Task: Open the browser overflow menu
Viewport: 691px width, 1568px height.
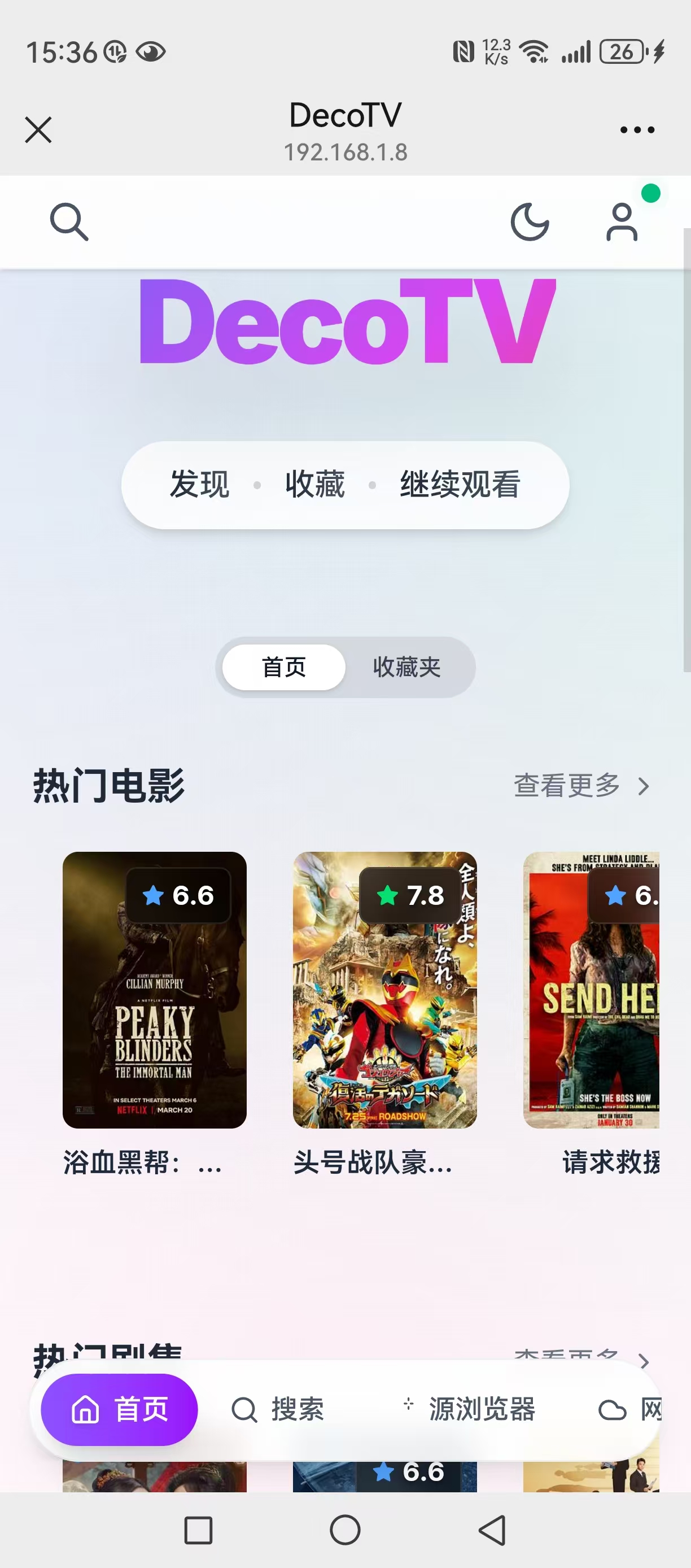Action: [x=637, y=130]
